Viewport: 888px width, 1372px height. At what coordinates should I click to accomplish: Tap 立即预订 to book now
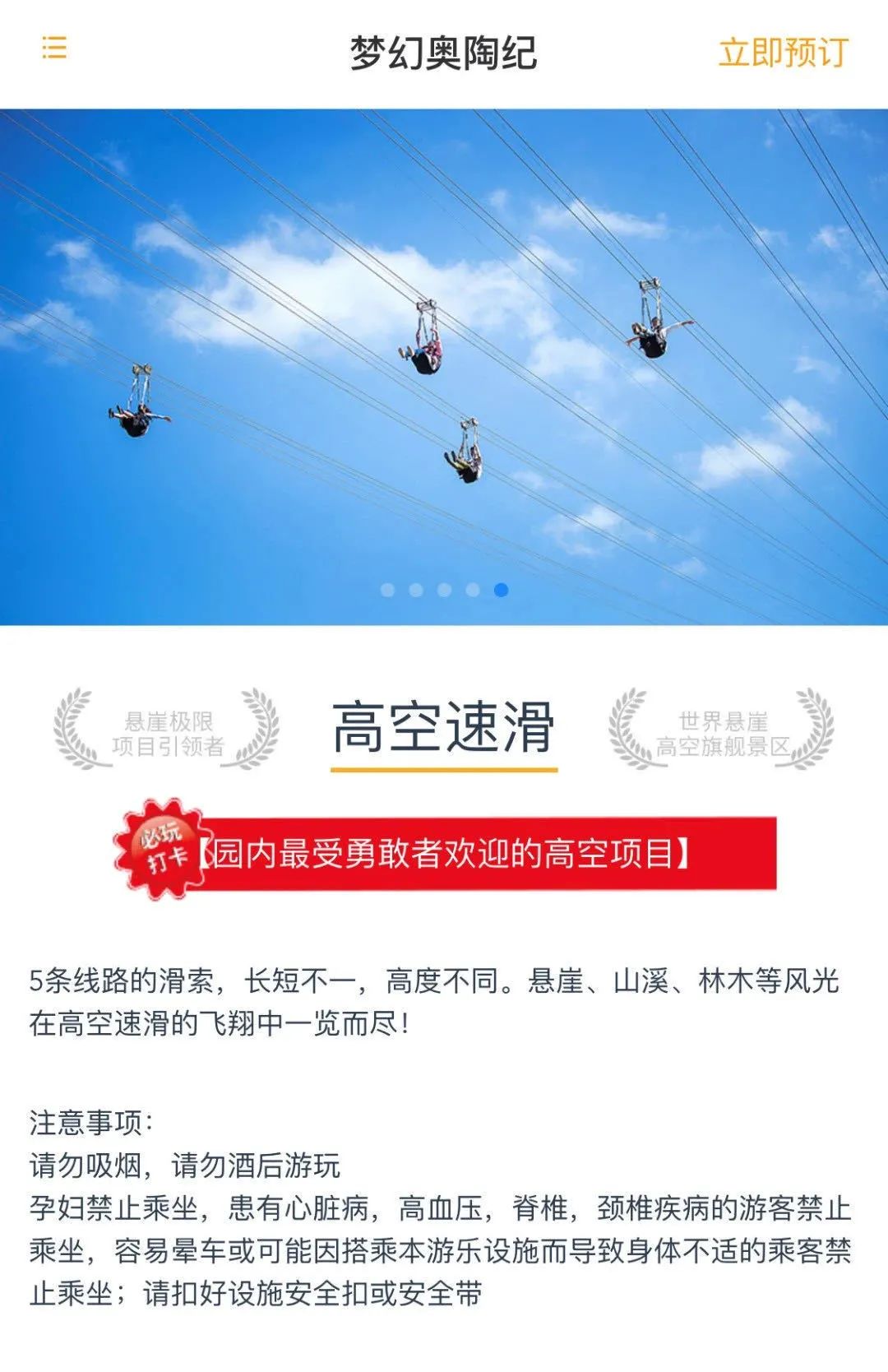click(x=783, y=53)
